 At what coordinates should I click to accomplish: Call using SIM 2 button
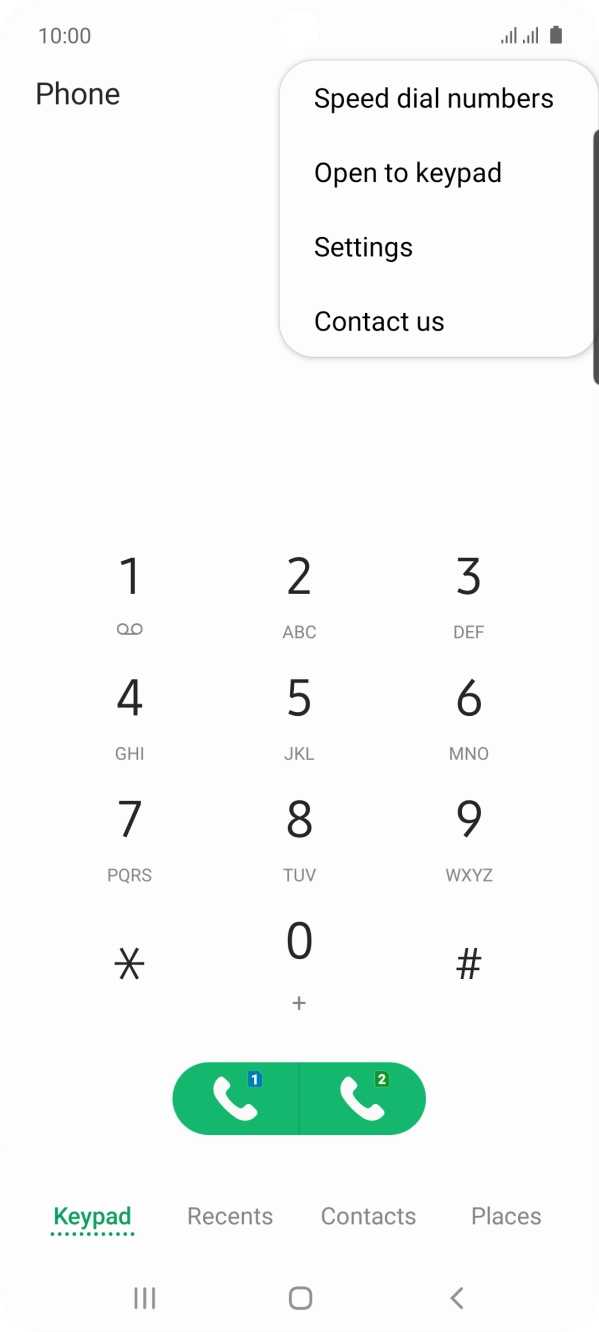point(363,1098)
